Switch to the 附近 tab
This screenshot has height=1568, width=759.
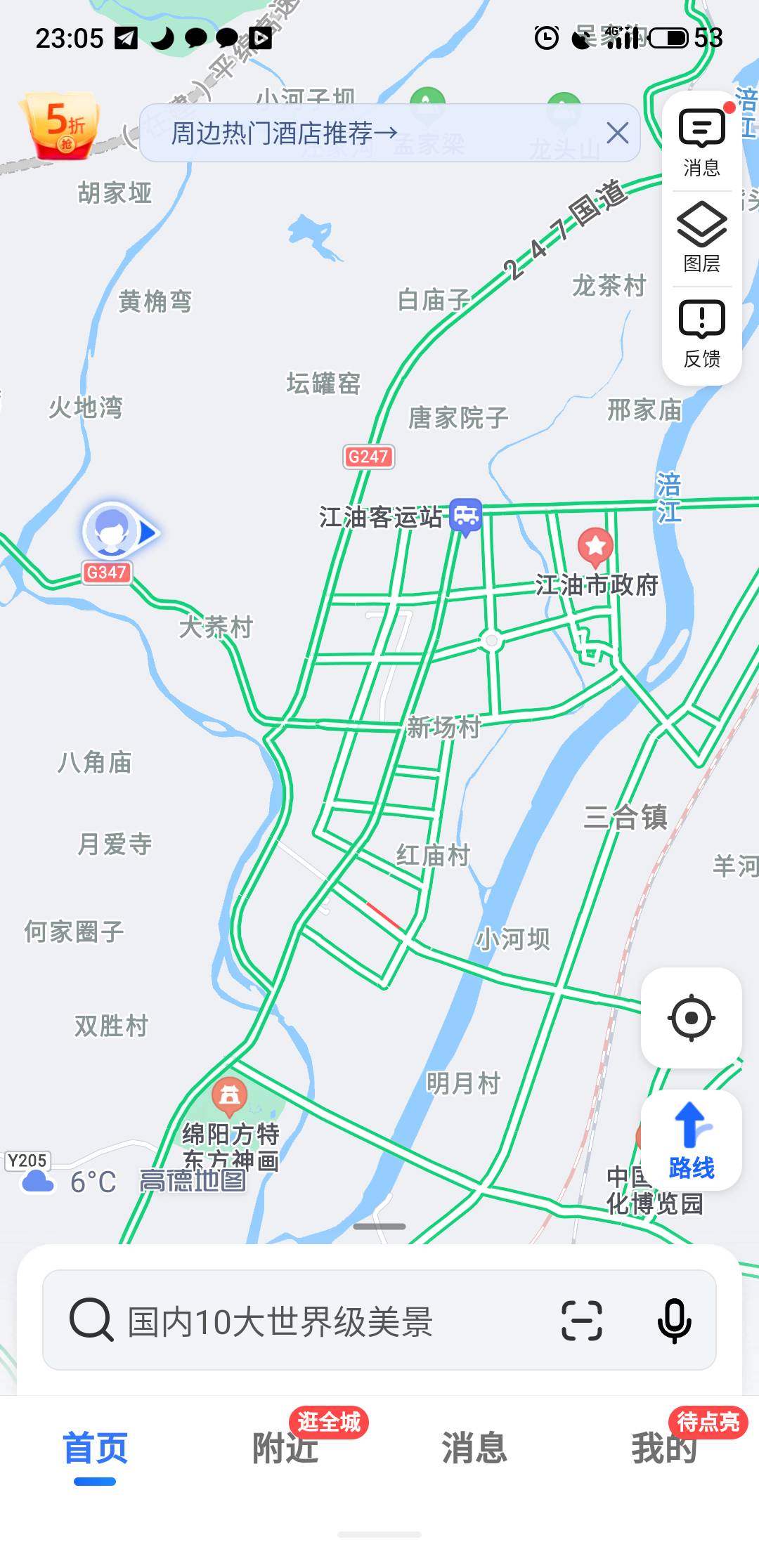coord(285,1449)
